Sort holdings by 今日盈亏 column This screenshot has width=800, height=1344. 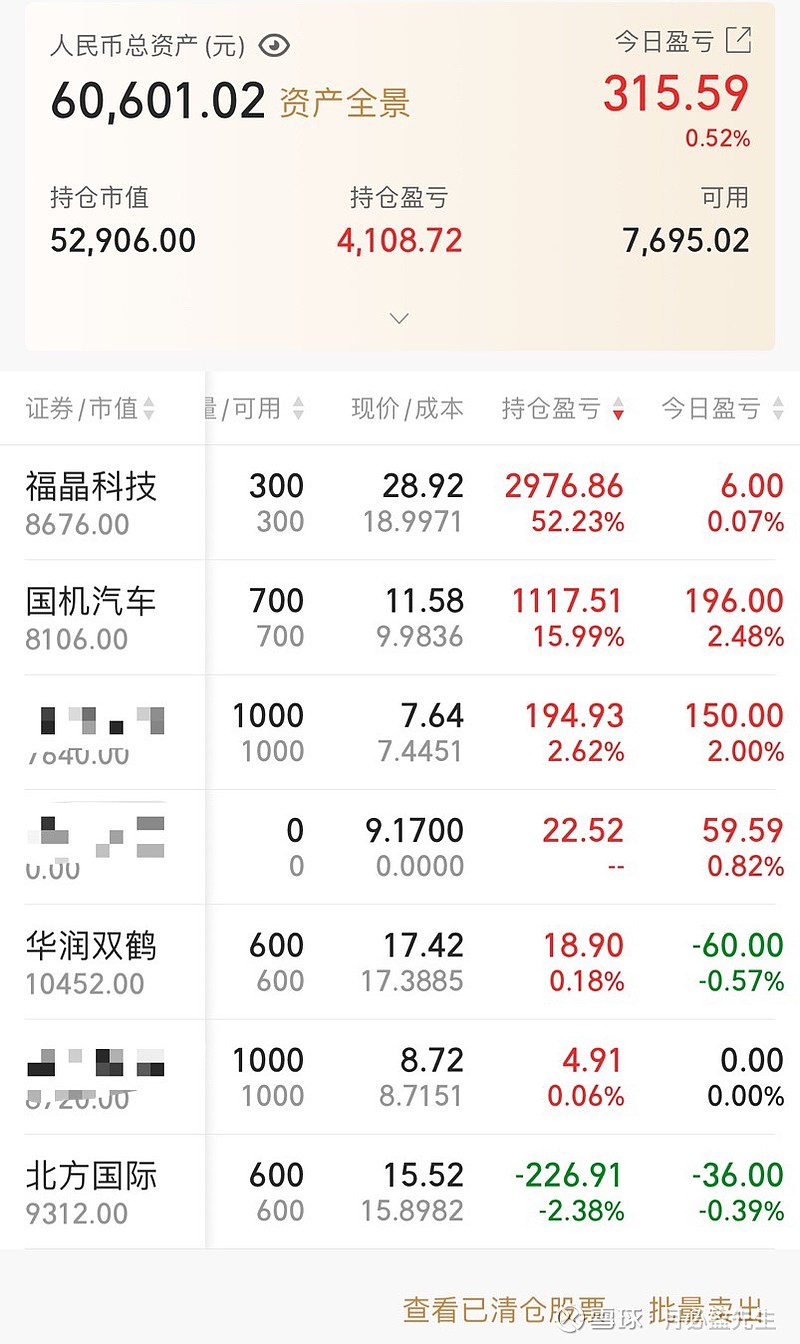pos(722,408)
